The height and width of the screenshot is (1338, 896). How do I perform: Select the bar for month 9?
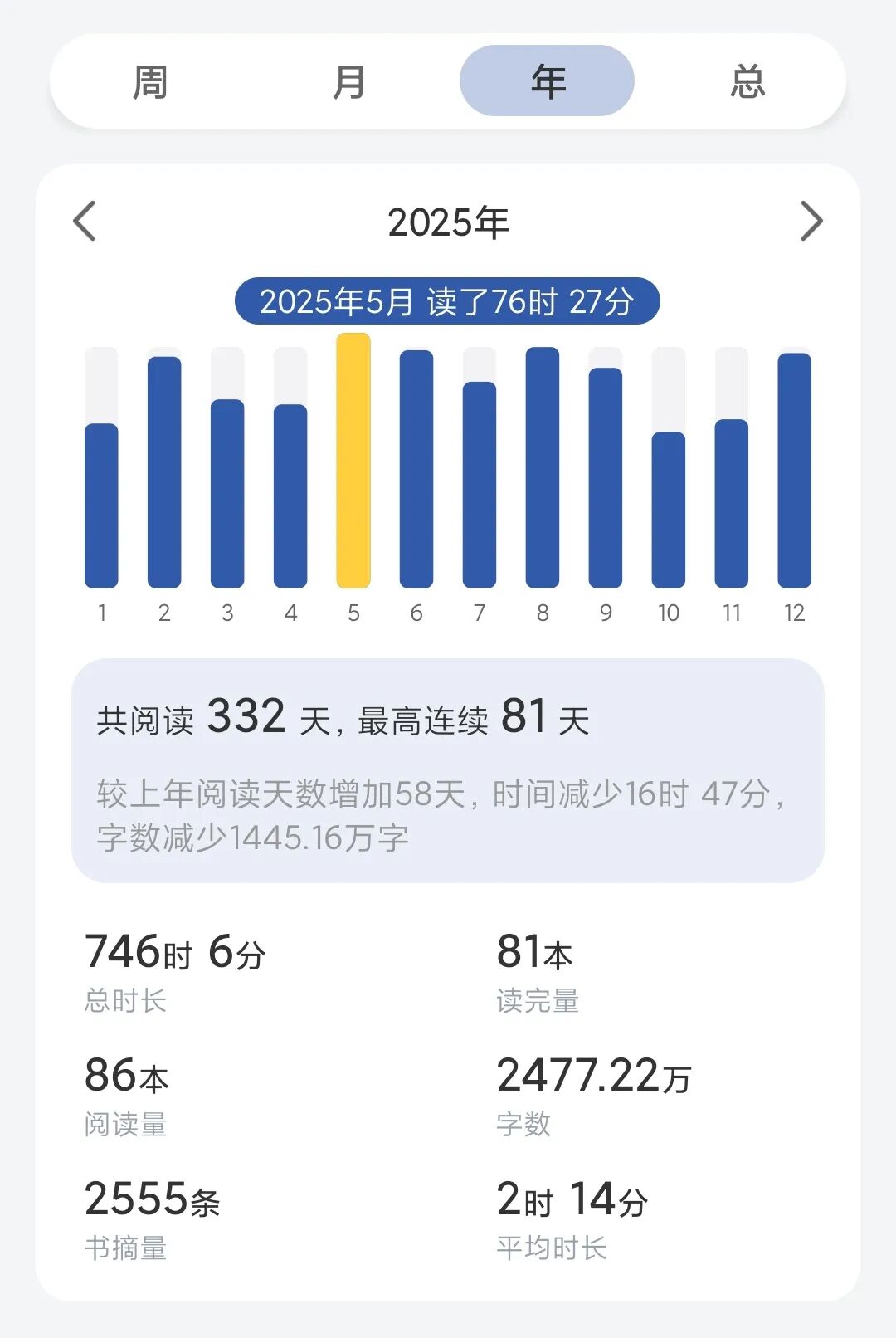tap(606, 477)
